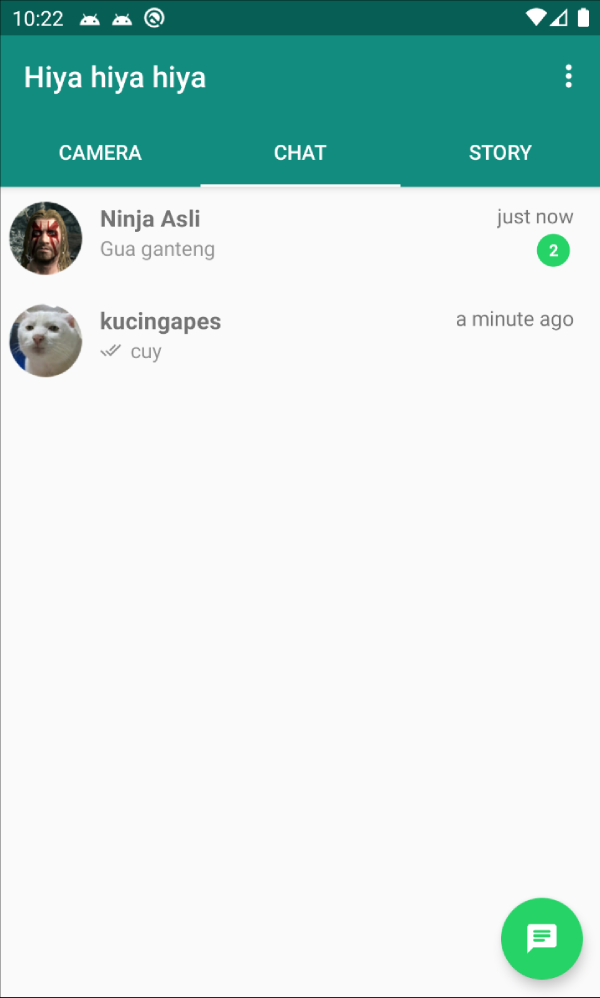
Task: Start a new message with the floating button
Action: click(x=541, y=938)
